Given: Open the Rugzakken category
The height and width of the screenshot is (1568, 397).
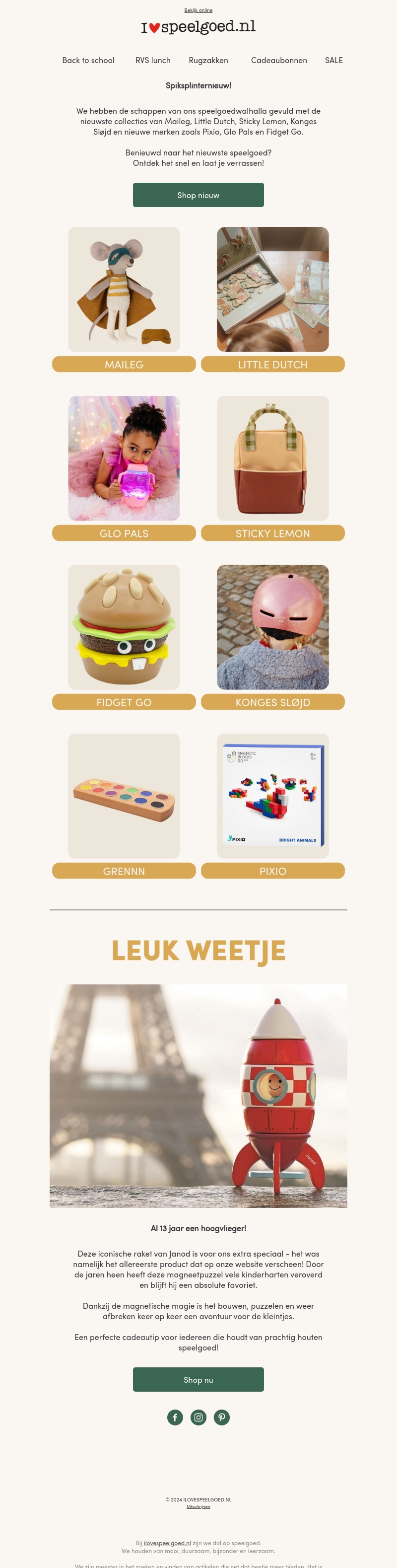Looking at the screenshot, I should (x=208, y=60).
